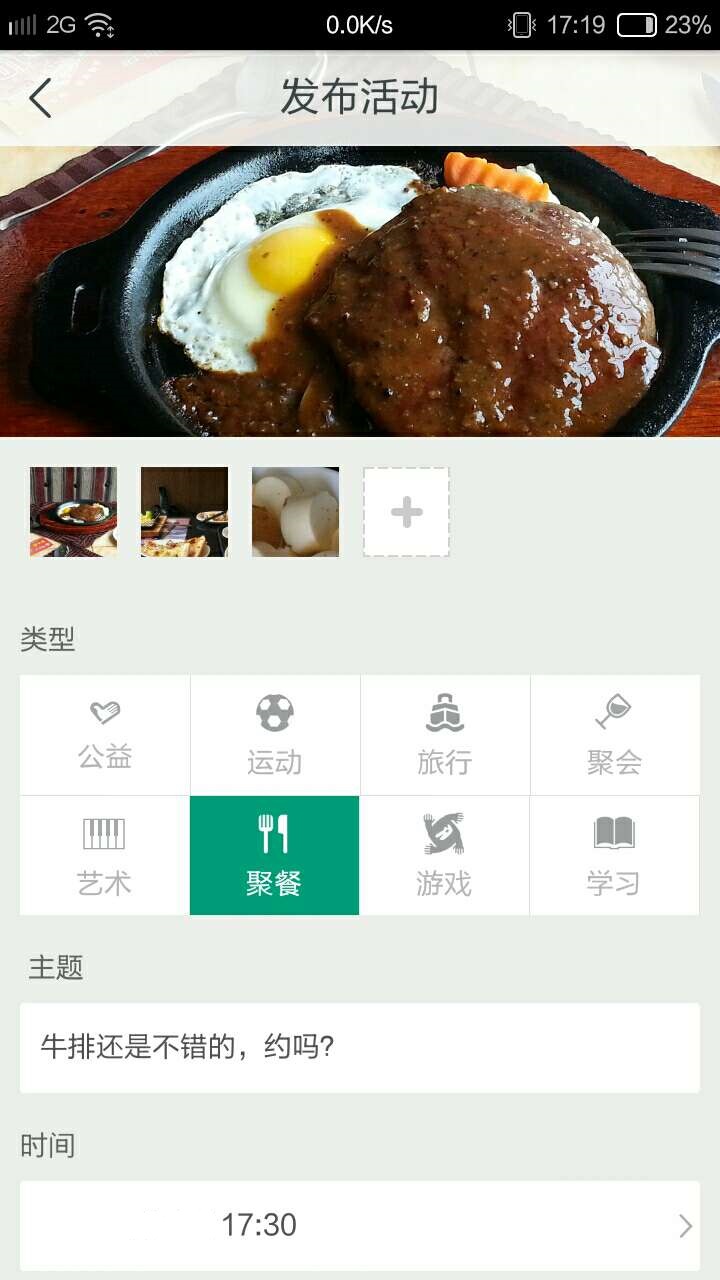Tap the selected 聚餐 type
The image size is (720, 1280).
tap(275, 856)
